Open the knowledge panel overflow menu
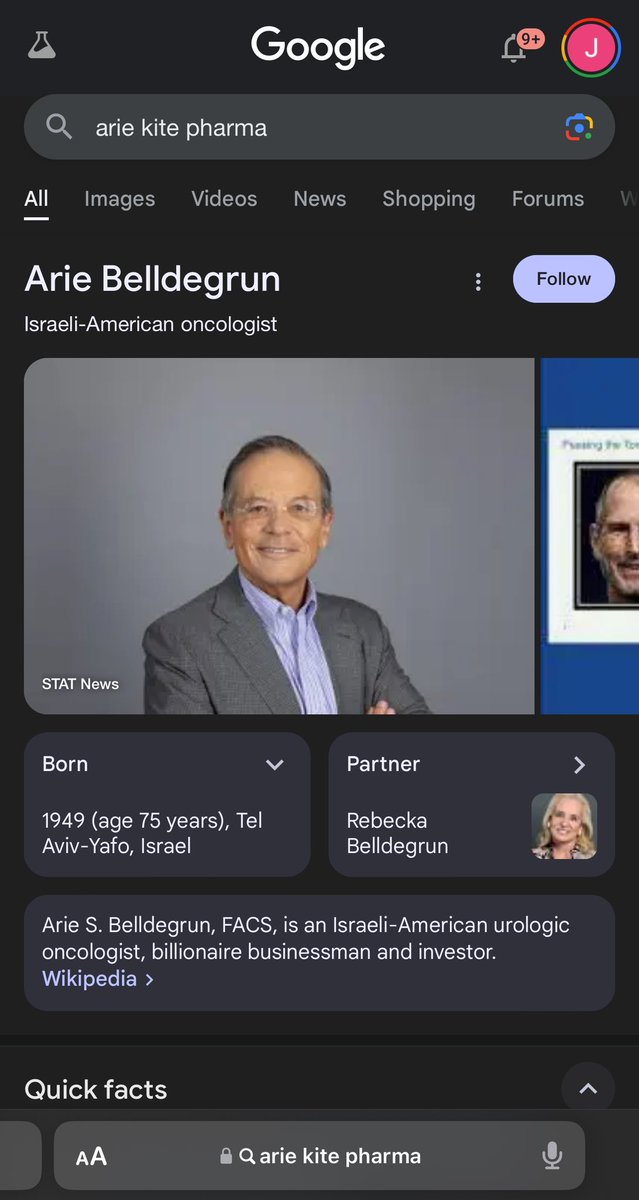 pyautogui.click(x=478, y=282)
